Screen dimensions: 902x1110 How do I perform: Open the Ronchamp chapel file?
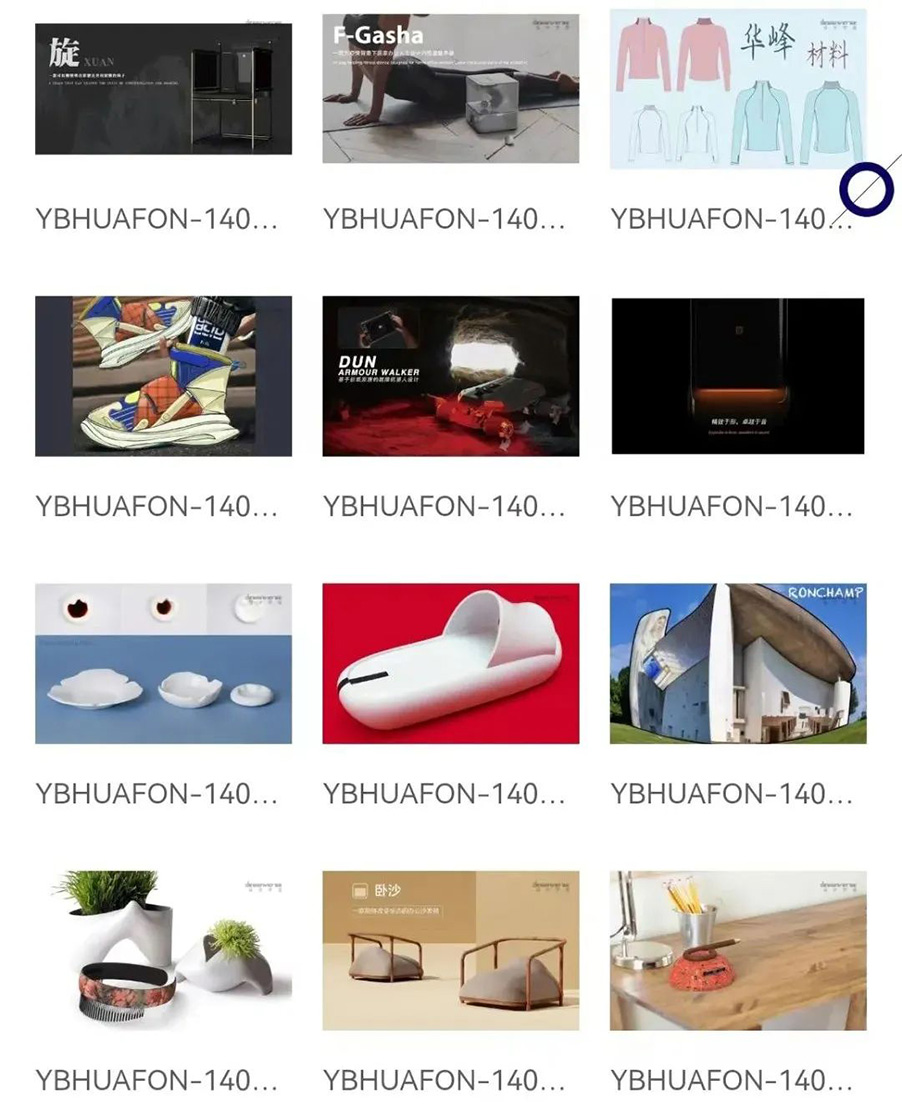coord(737,663)
